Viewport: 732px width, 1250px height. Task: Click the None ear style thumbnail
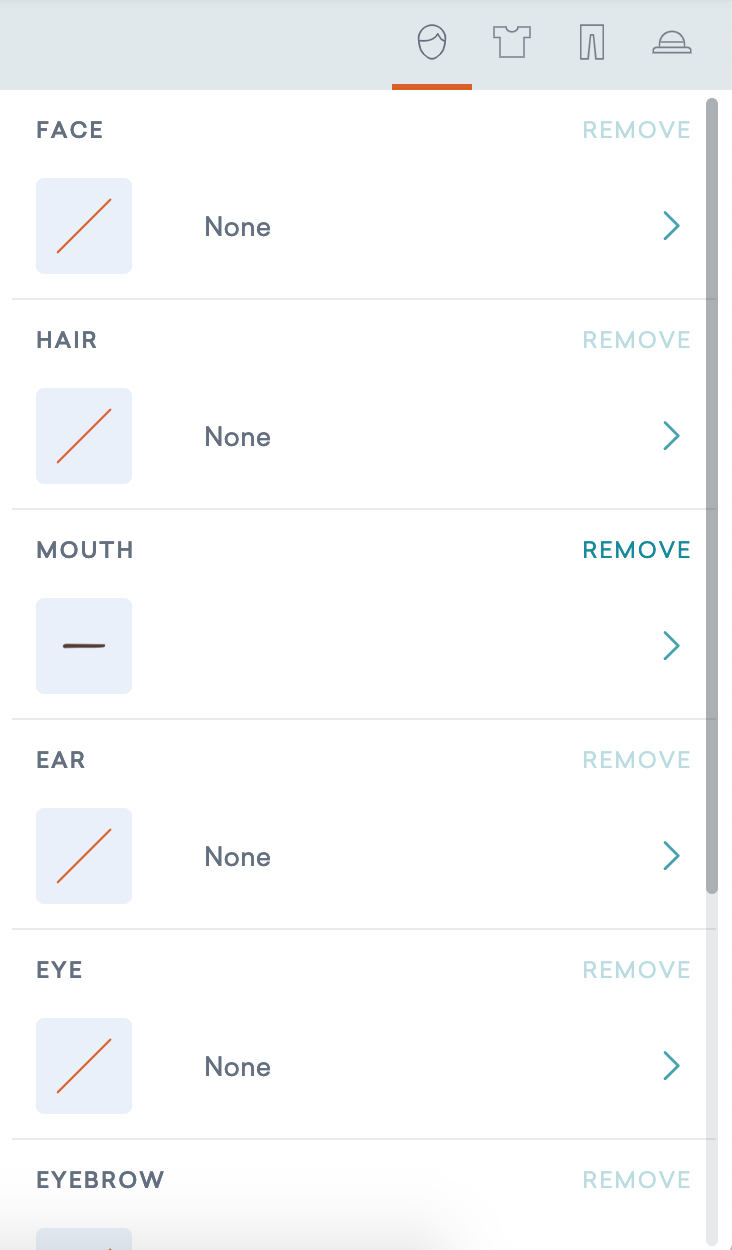84,855
